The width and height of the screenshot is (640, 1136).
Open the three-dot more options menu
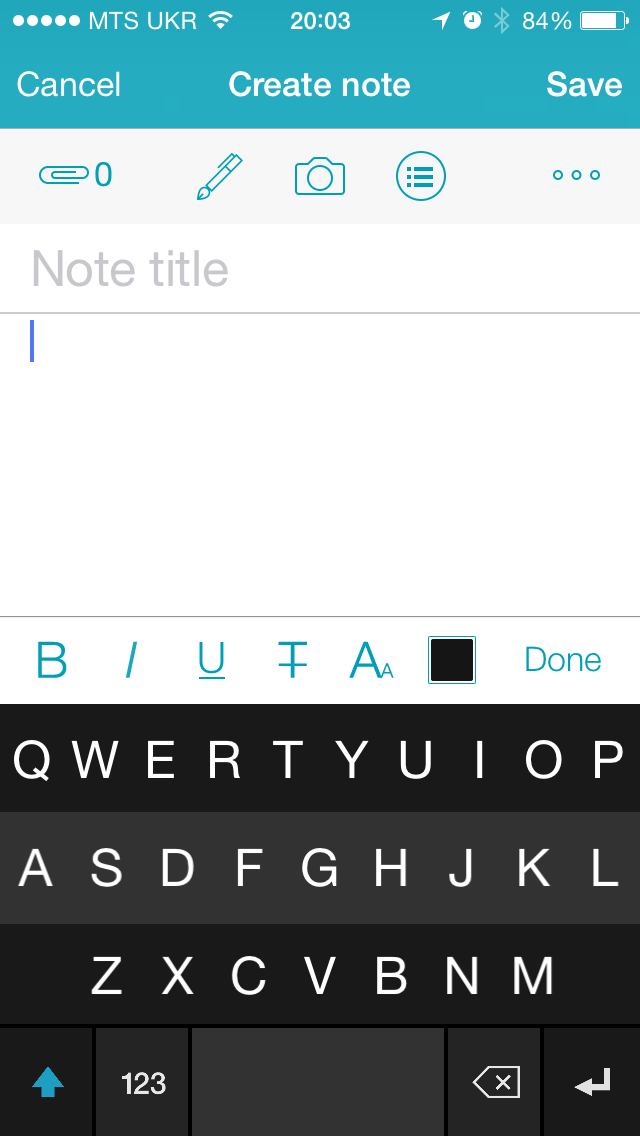tap(576, 176)
